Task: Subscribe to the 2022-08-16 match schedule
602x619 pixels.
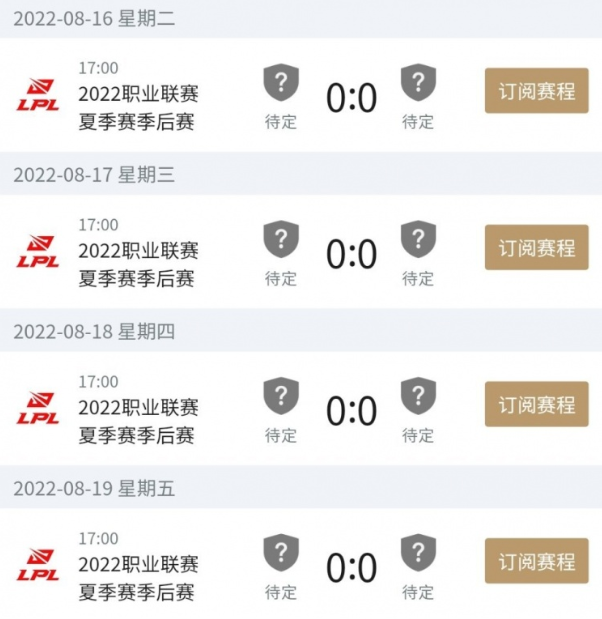Action: coord(536,91)
